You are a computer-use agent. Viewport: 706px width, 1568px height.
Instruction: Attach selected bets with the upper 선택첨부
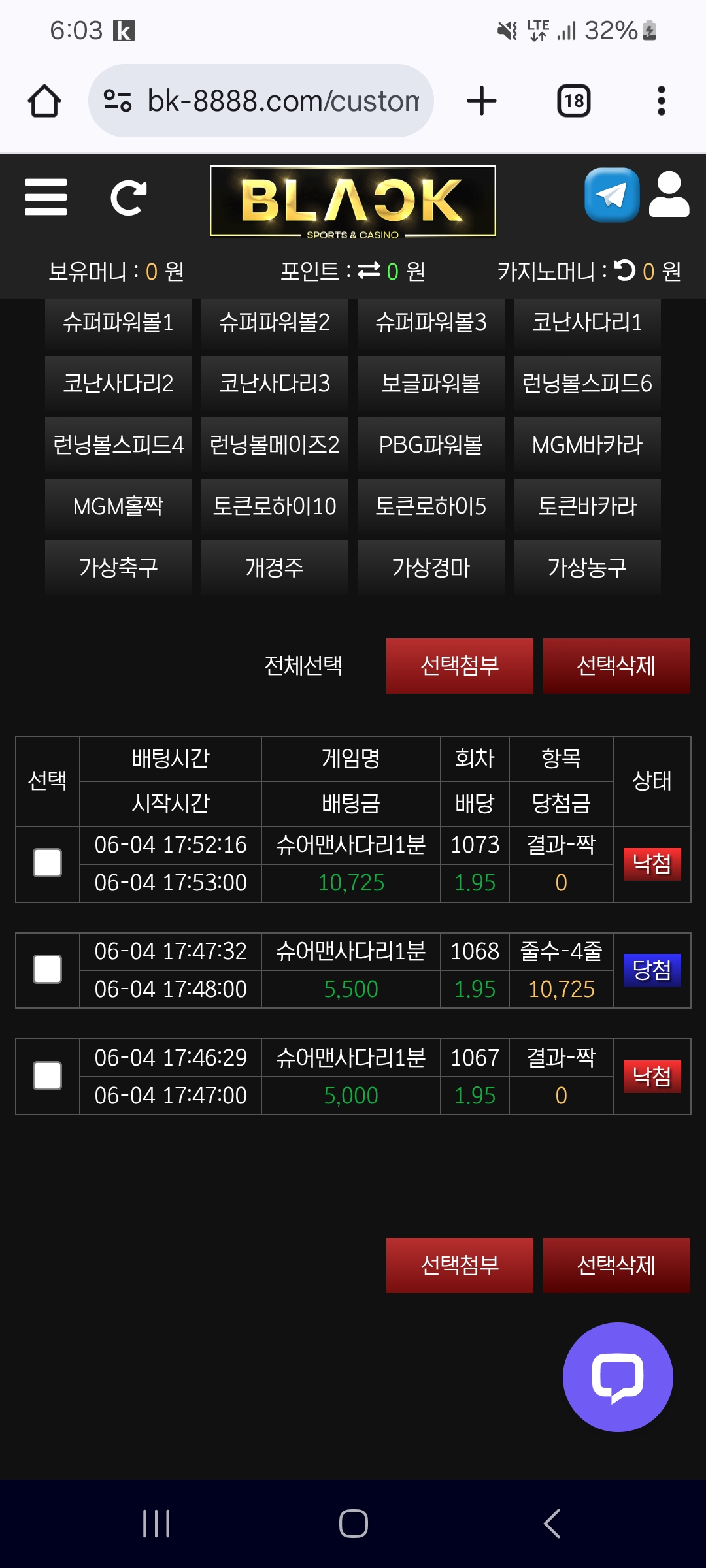(x=460, y=666)
